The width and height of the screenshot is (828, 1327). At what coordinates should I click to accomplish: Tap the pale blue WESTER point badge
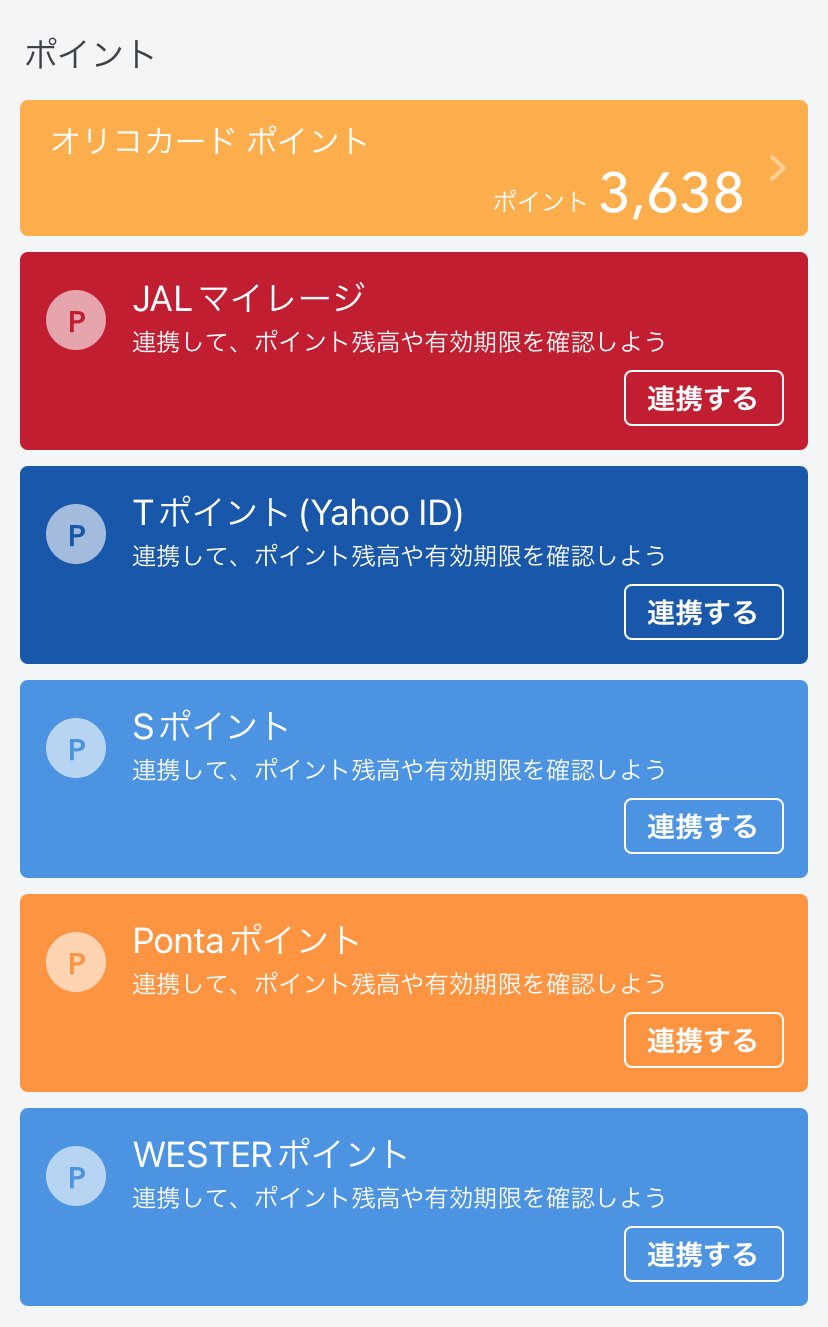tap(76, 1176)
